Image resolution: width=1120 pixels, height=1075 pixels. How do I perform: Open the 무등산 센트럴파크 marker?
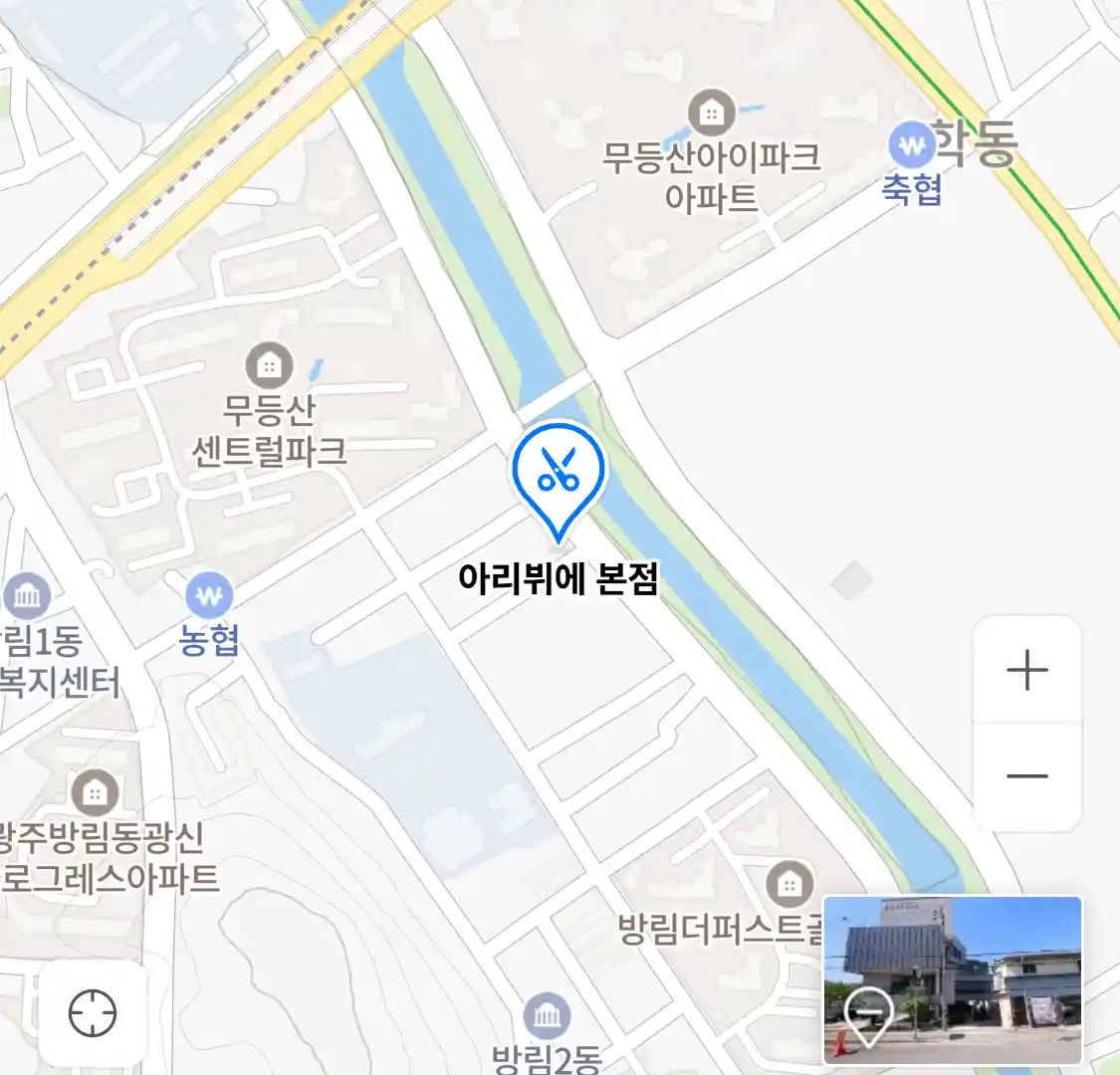click(269, 365)
